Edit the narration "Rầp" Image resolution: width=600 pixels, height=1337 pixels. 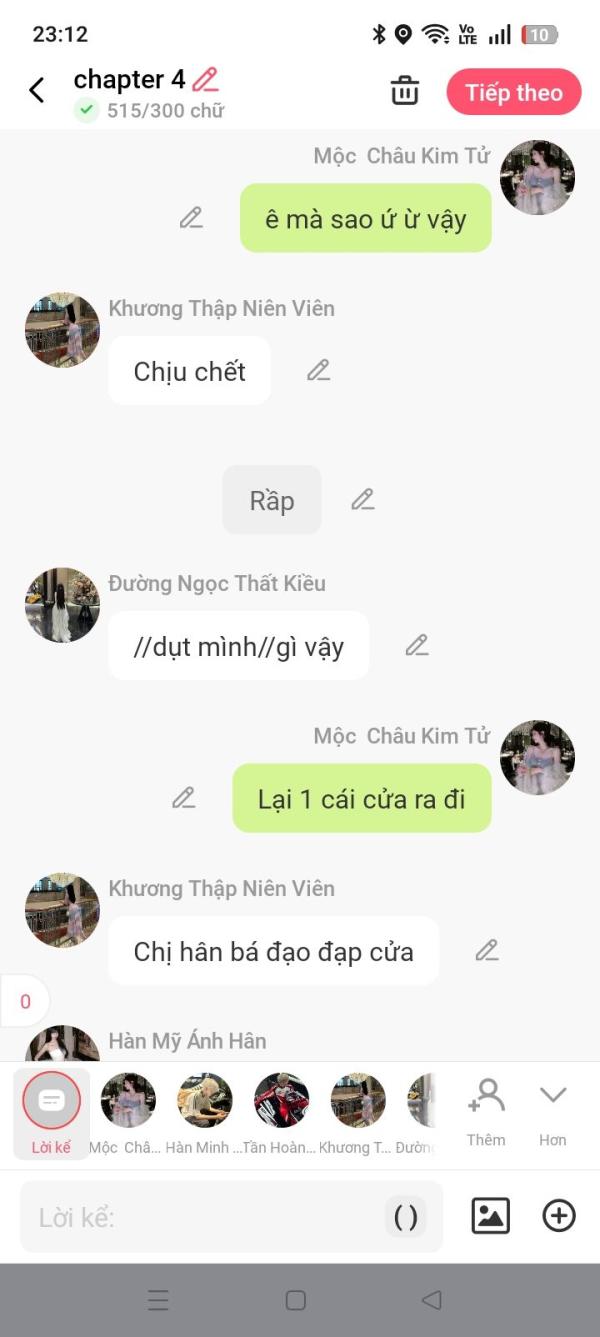(362, 499)
